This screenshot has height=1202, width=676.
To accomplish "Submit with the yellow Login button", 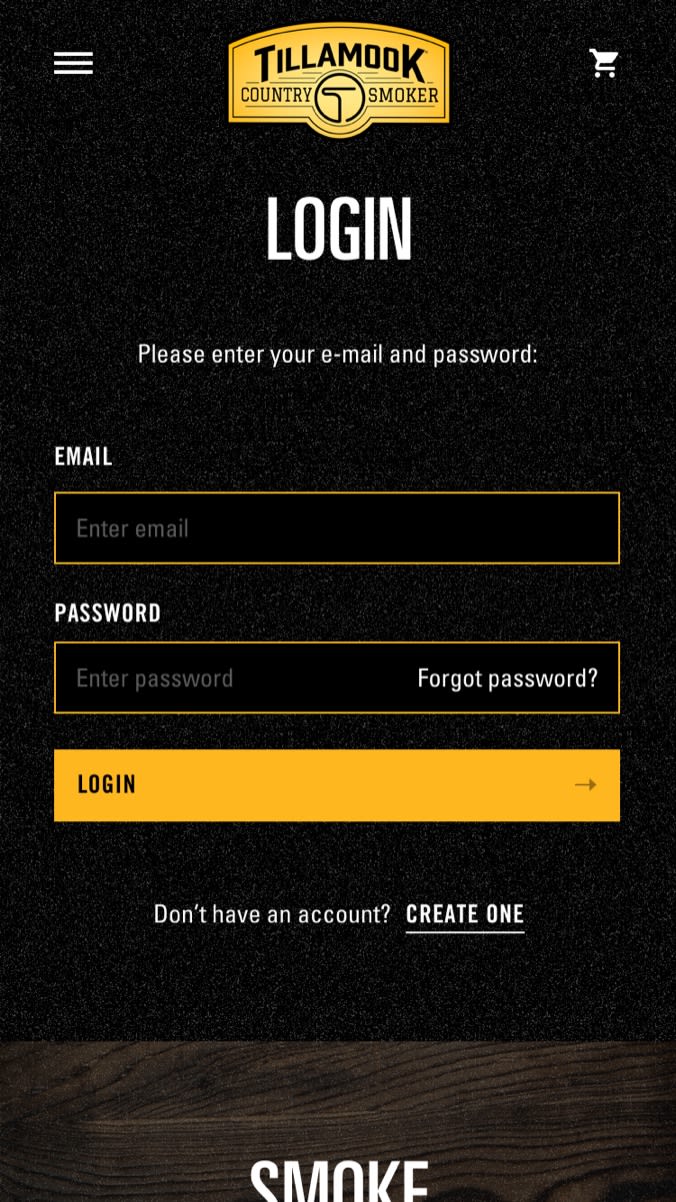I will tap(337, 785).
